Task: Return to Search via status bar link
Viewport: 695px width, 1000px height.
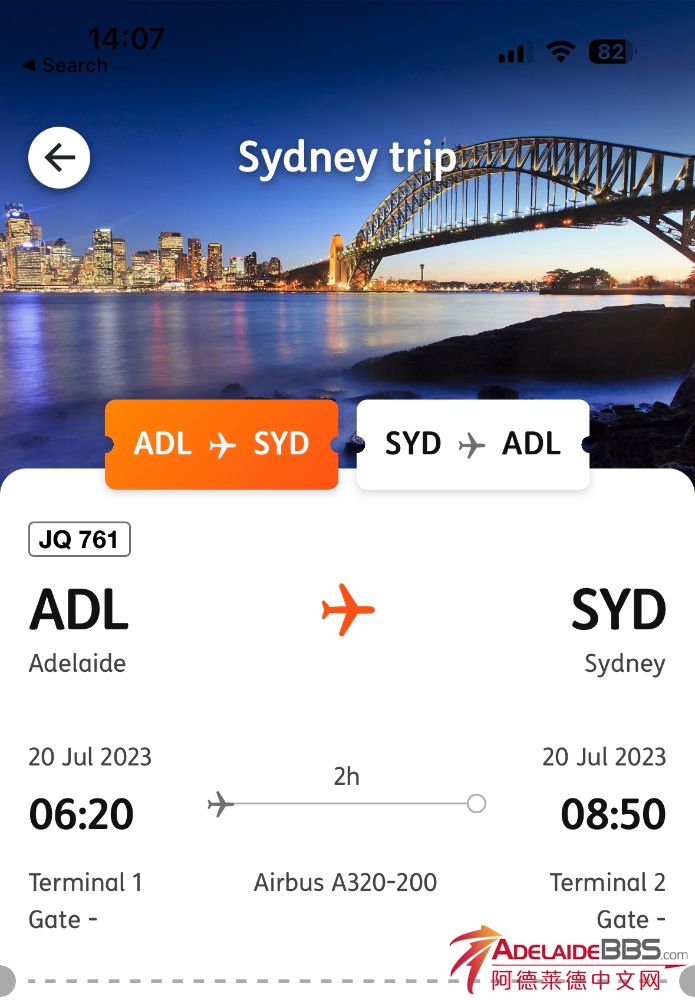Action: point(65,65)
